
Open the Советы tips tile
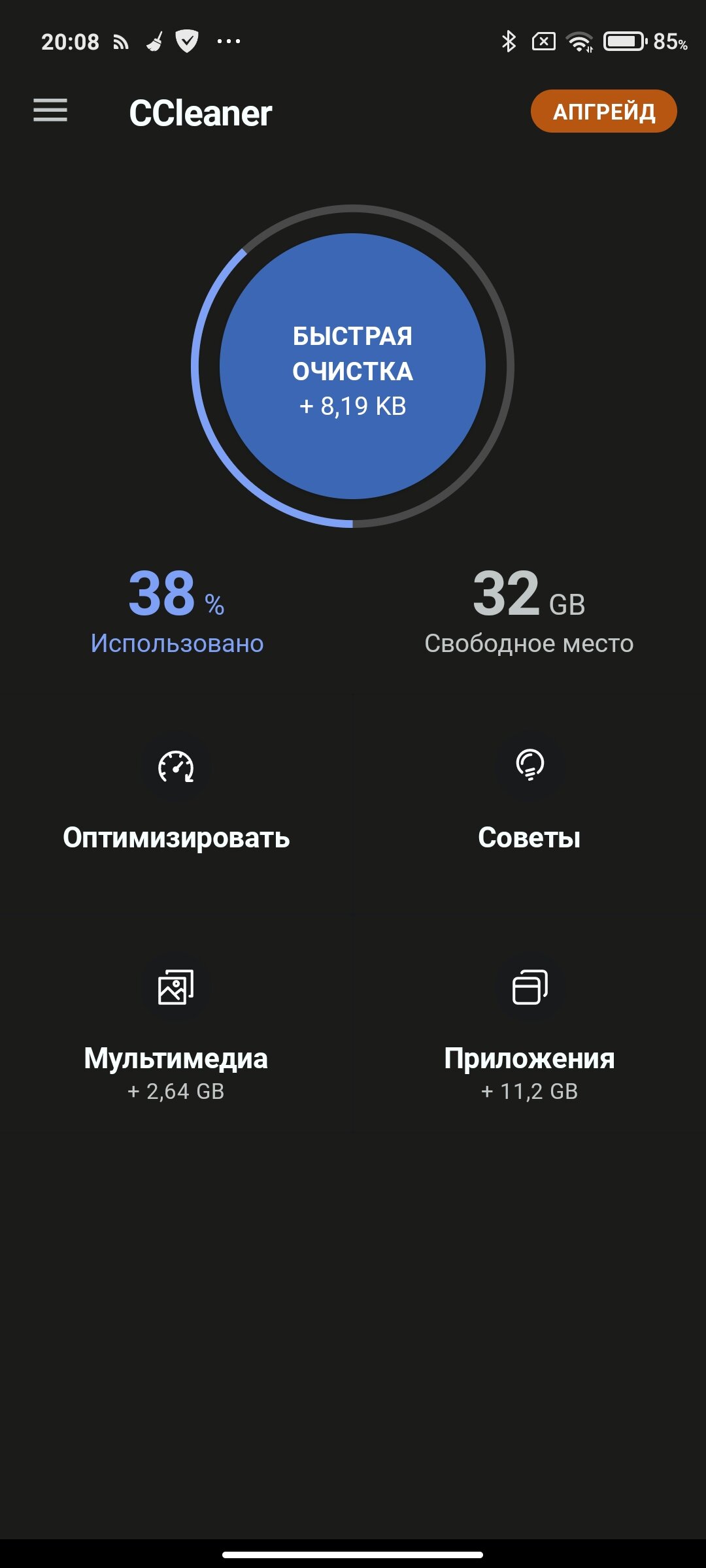(x=529, y=803)
